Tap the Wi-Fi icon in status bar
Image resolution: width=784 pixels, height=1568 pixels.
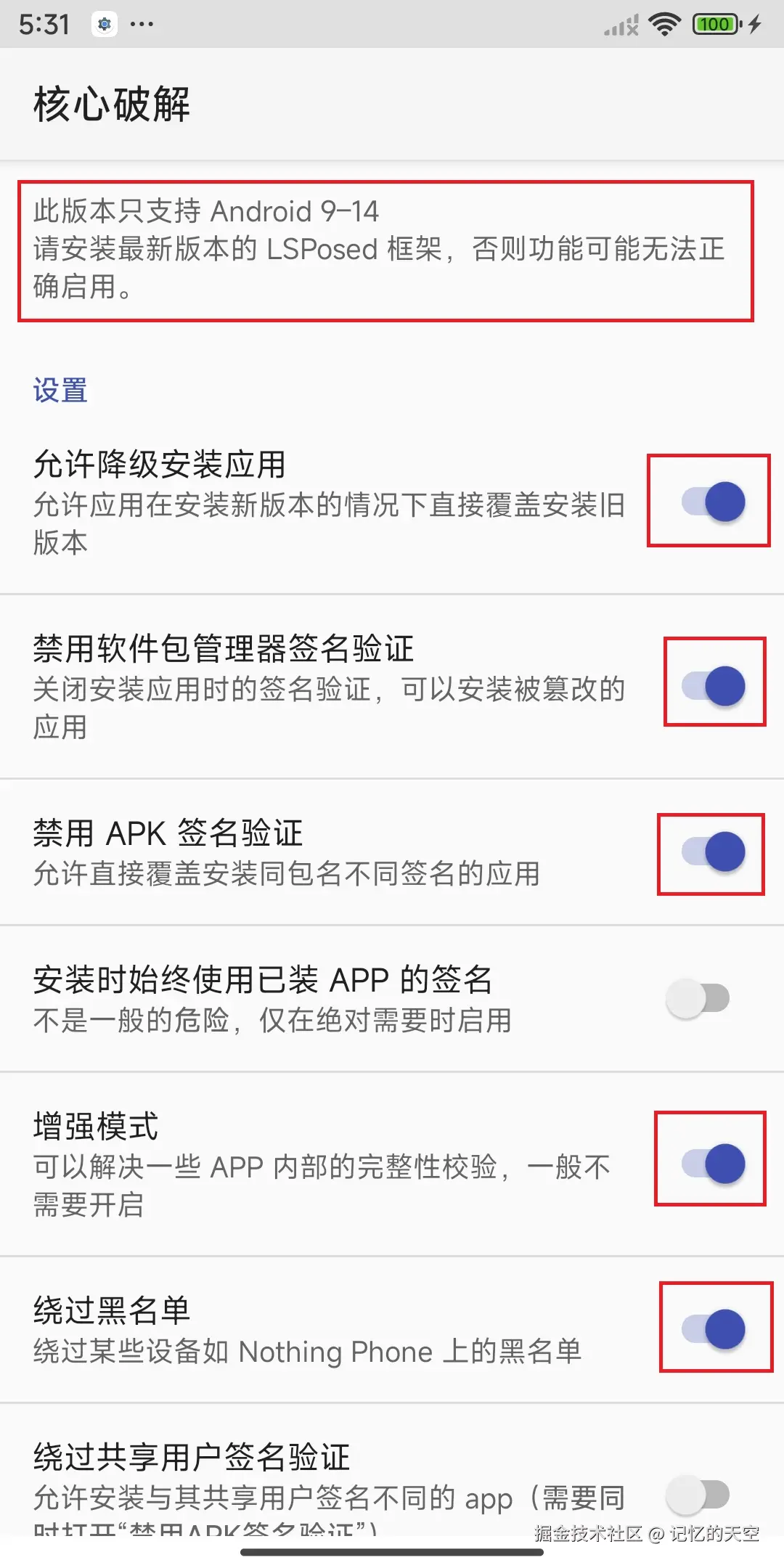pyautogui.click(x=665, y=24)
